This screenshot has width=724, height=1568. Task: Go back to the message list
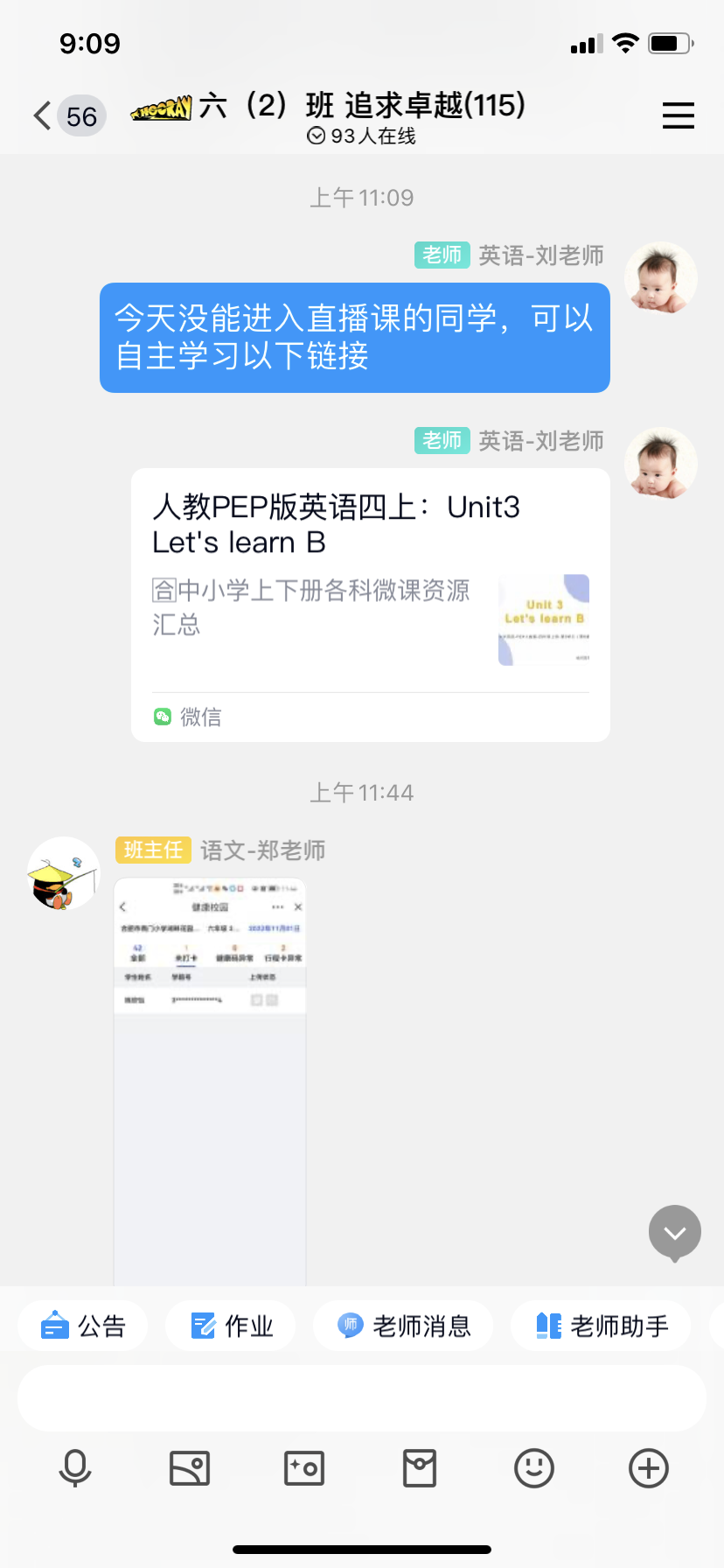pos(43,115)
